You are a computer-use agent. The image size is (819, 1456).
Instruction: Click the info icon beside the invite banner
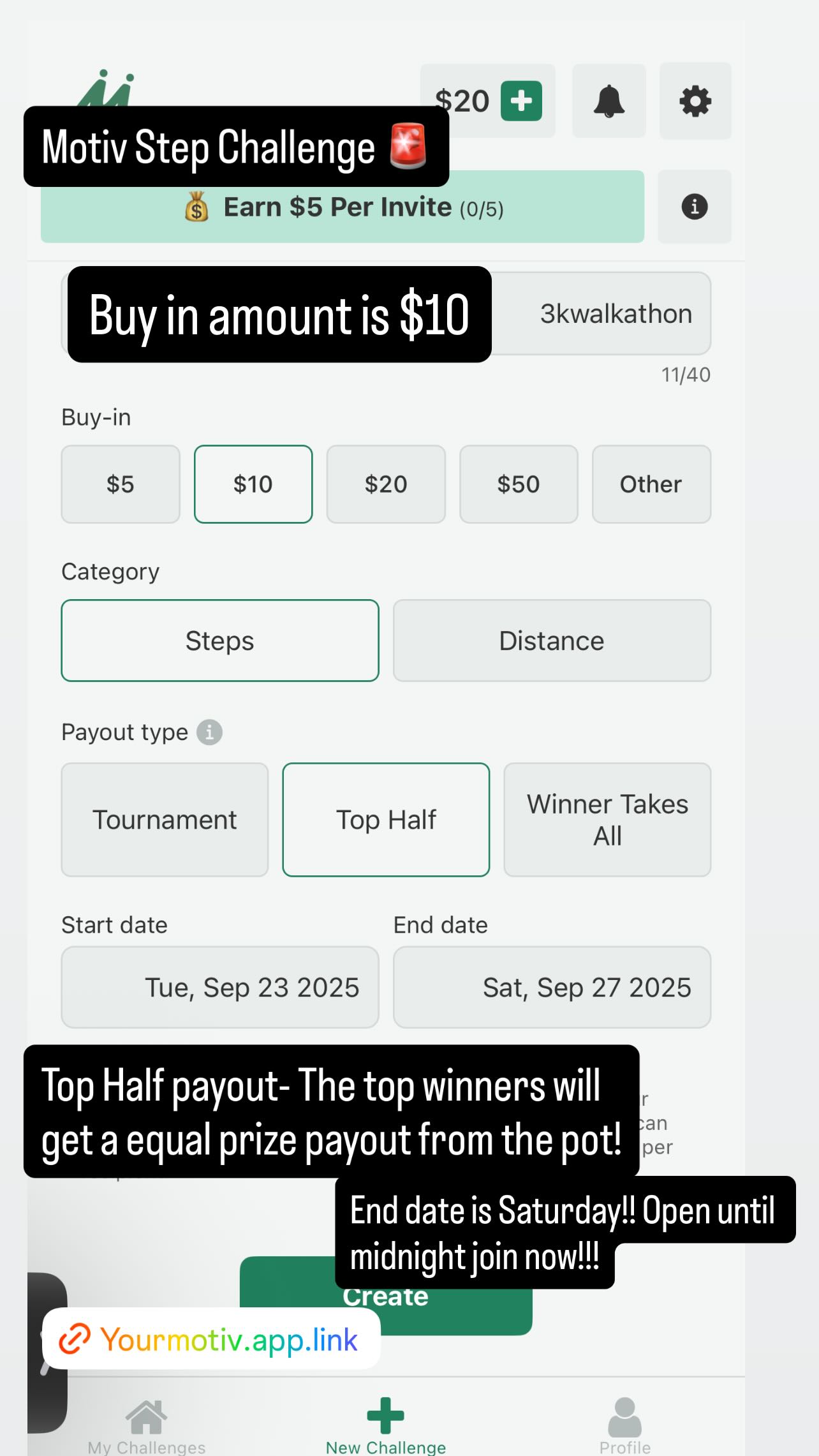[695, 206]
